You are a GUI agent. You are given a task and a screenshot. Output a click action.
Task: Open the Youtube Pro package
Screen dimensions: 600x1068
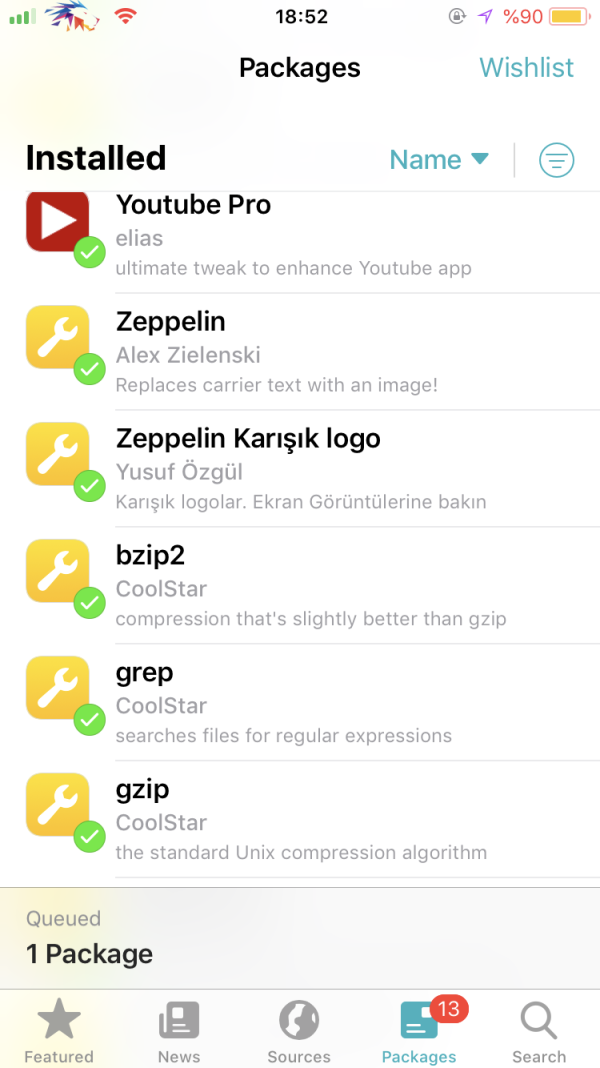click(300, 236)
